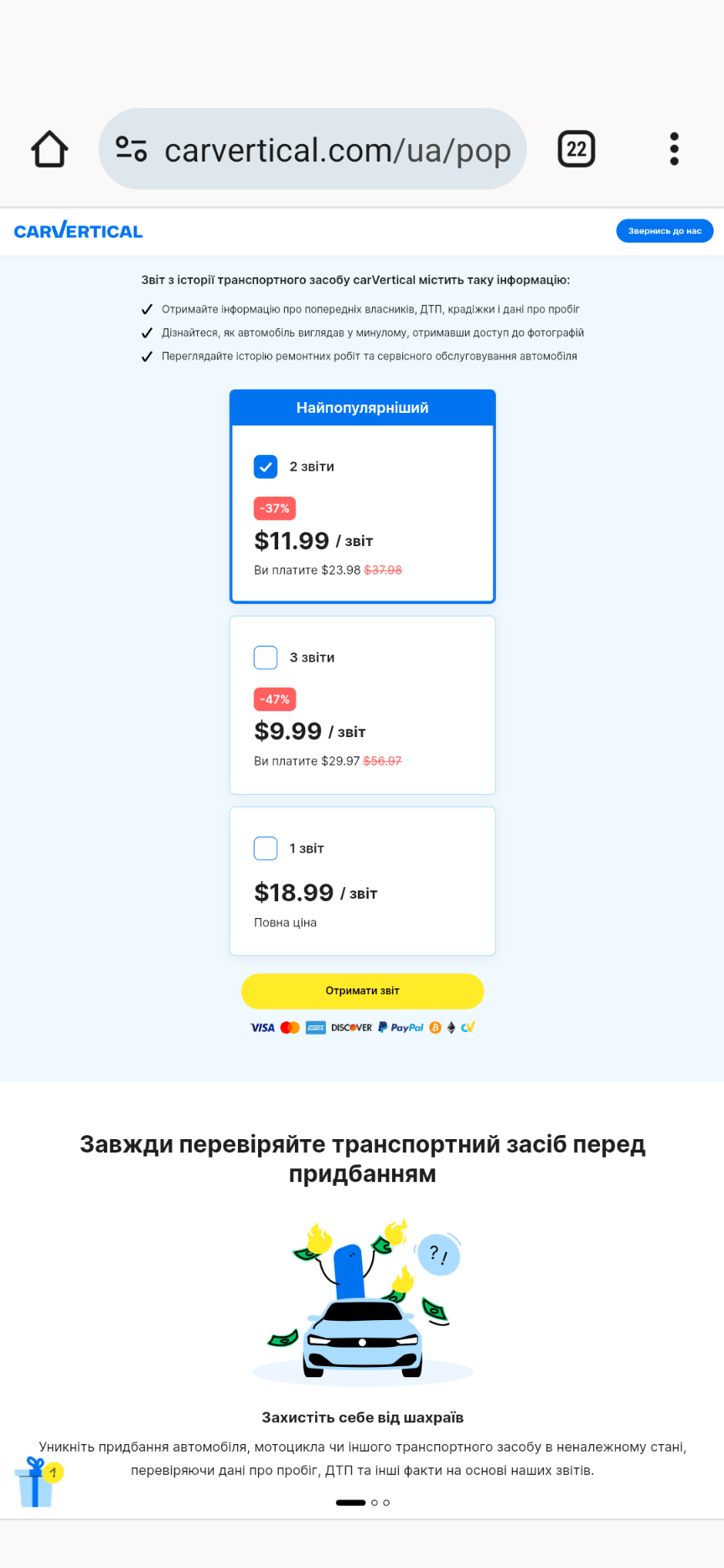The image size is (724, 1568).
Task: Tap the "Звернись до нас" button
Action: (665, 231)
